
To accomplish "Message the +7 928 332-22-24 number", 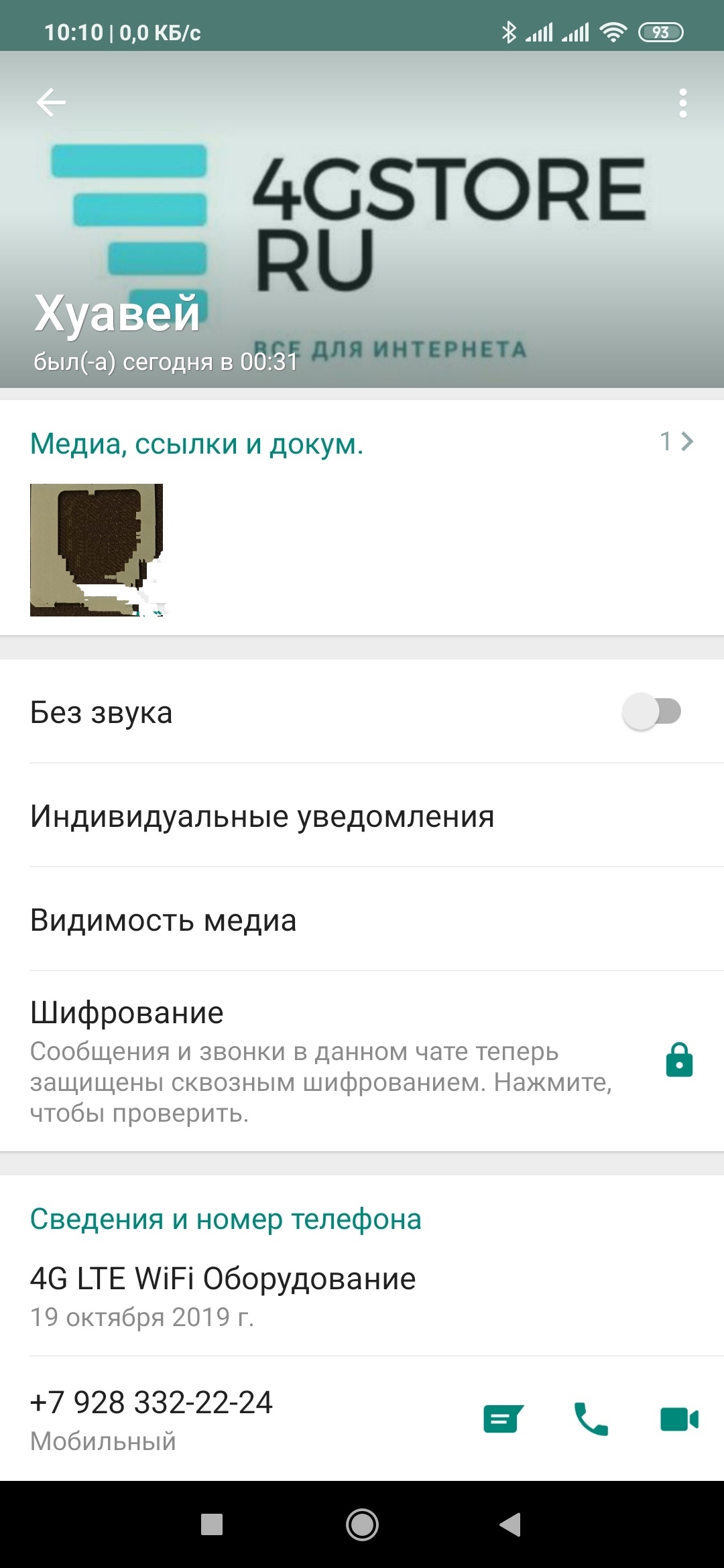I will click(x=503, y=1419).
